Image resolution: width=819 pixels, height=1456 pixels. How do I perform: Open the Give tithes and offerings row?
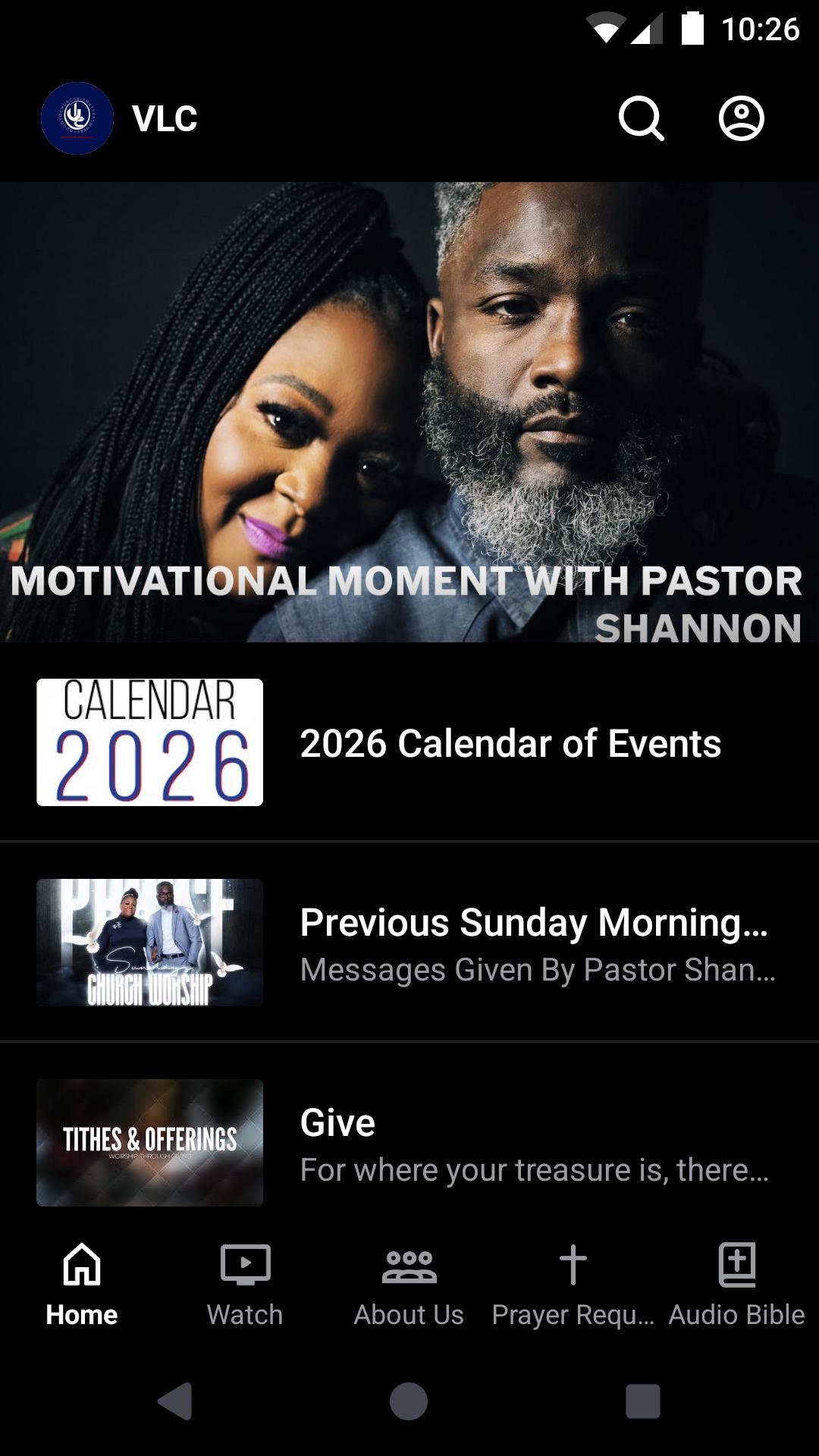point(409,1143)
